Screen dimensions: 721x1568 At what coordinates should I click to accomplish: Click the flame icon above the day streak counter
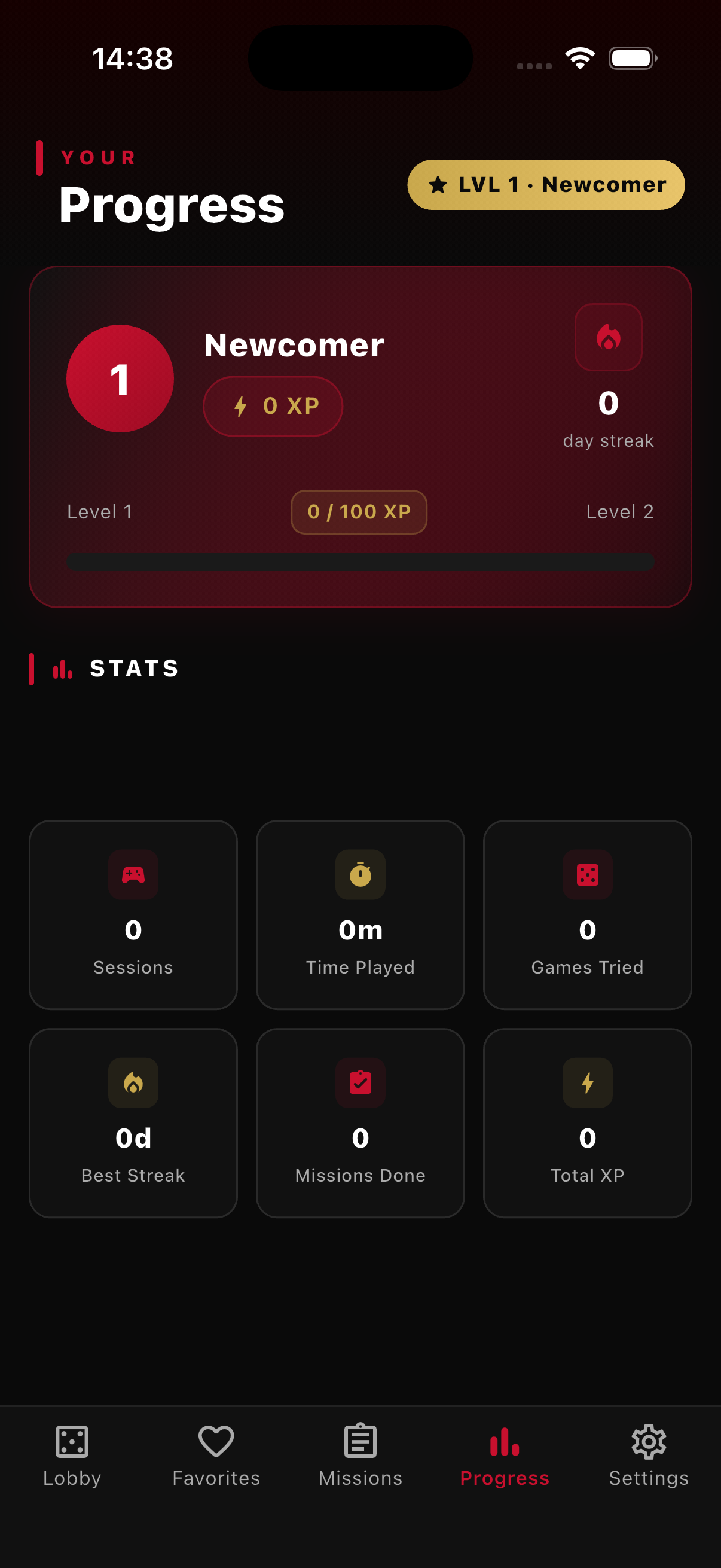[609, 337]
